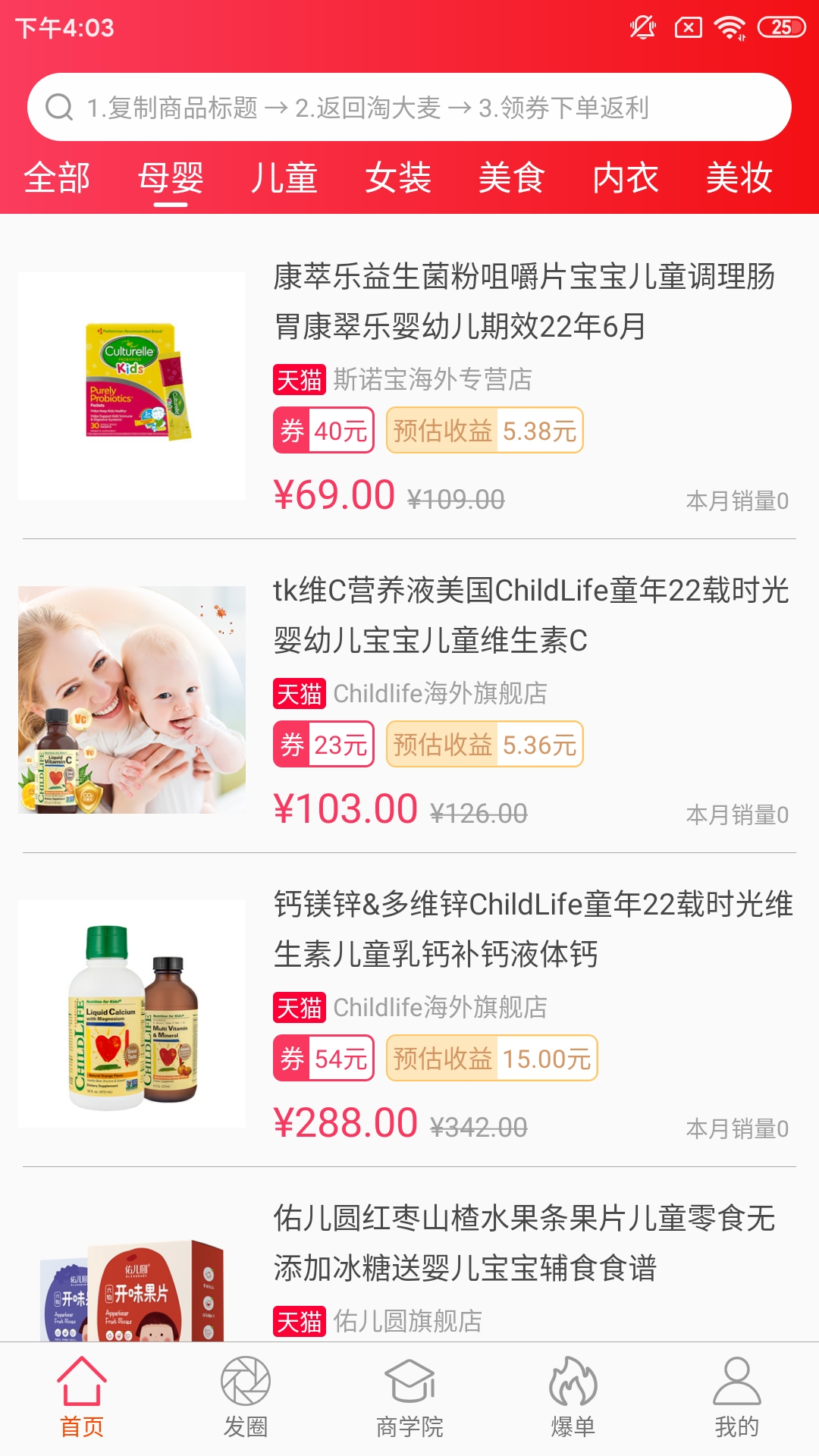Viewport: 819px width, 1456px height.
Task: Open the 康萃乐益生菌粉 product listing
Action: pos(523,301)
